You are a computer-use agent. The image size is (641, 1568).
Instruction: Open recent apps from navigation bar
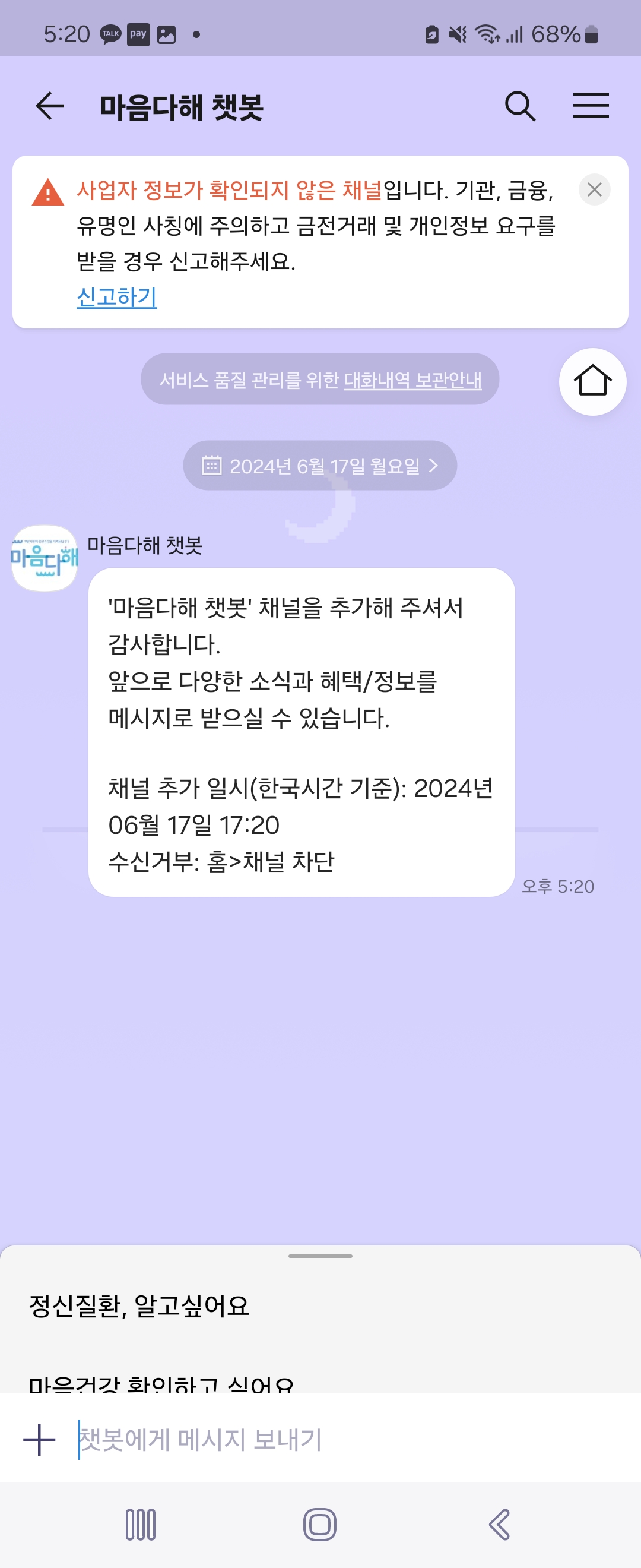pos(141,1525)
